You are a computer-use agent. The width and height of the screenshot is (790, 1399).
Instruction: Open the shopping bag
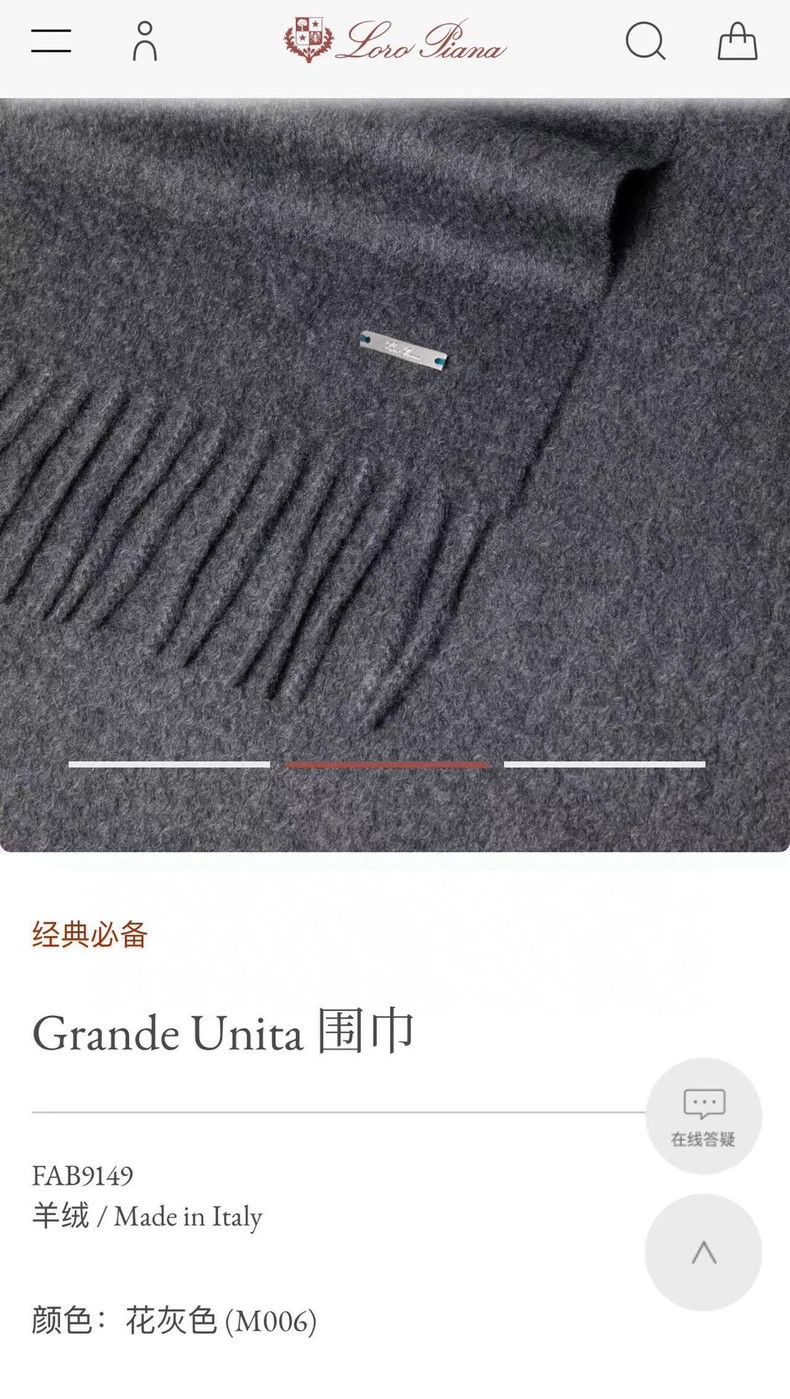point(738,42)
